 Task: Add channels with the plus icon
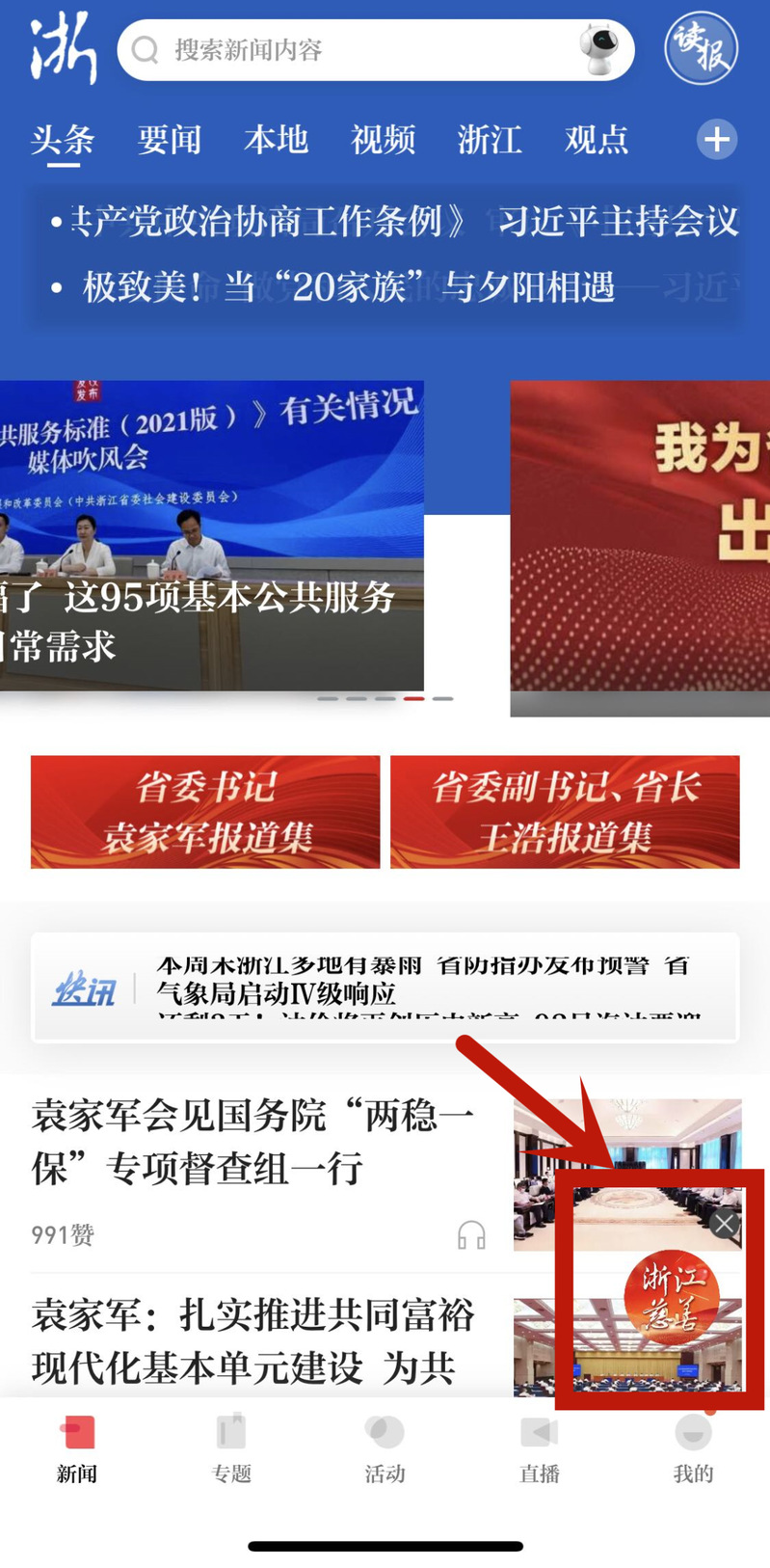click(x=716, y=140)
